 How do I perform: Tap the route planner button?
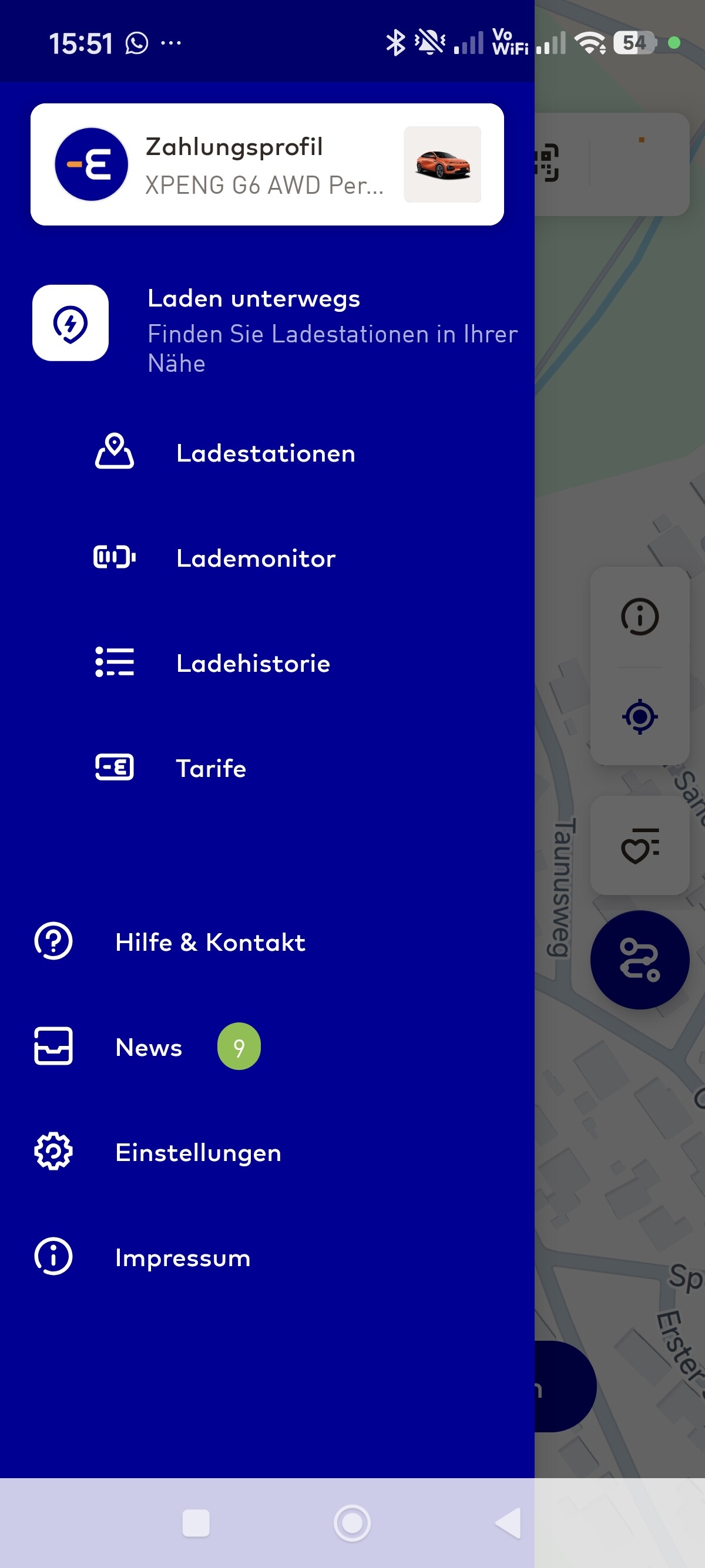click(x=639, y=960)
